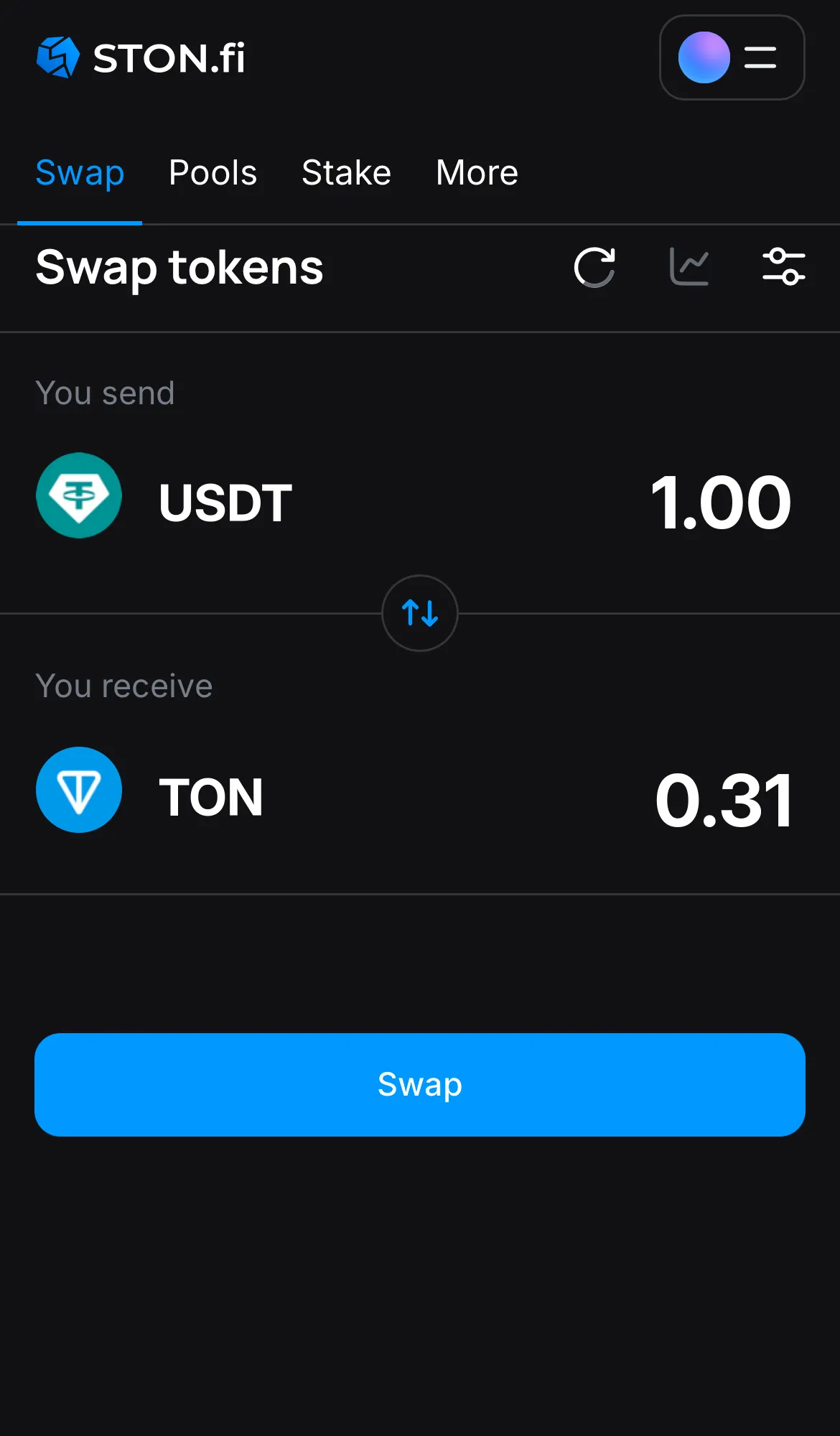Click the colorful wallet gradient circle
The image size is (840, 1436).
coord(703,57)
